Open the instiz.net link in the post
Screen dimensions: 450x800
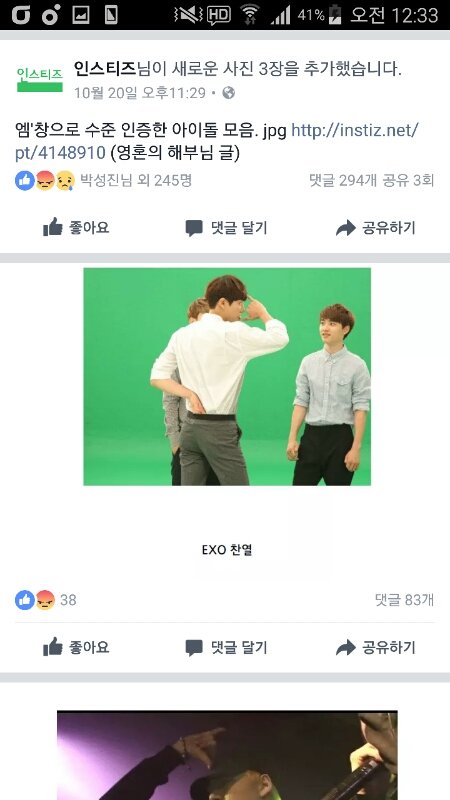pos(217,141)
